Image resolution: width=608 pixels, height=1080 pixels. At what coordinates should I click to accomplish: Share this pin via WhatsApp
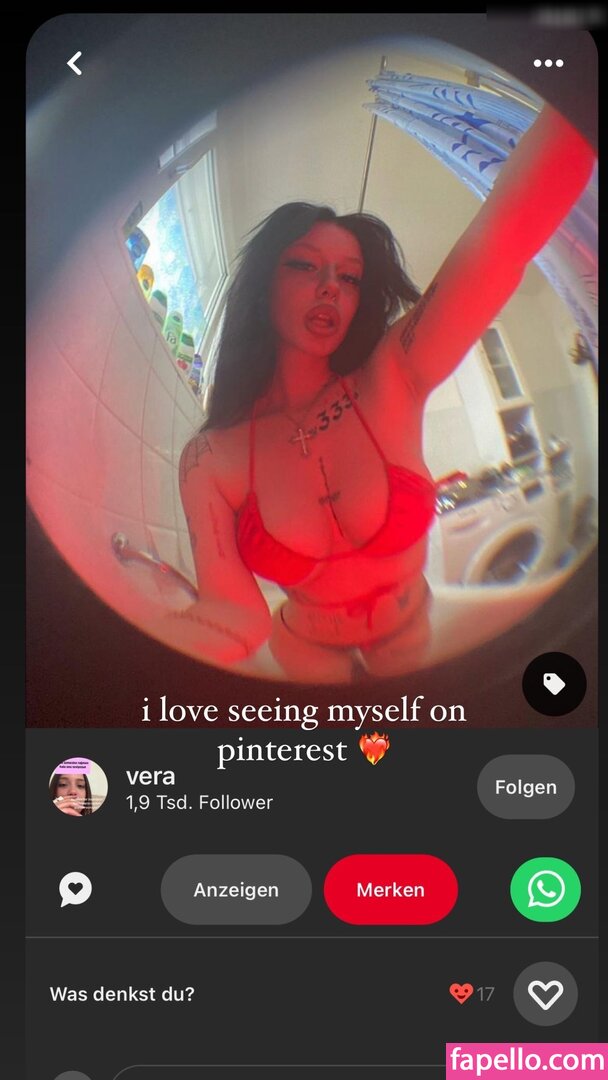click(x=545, y=889)
